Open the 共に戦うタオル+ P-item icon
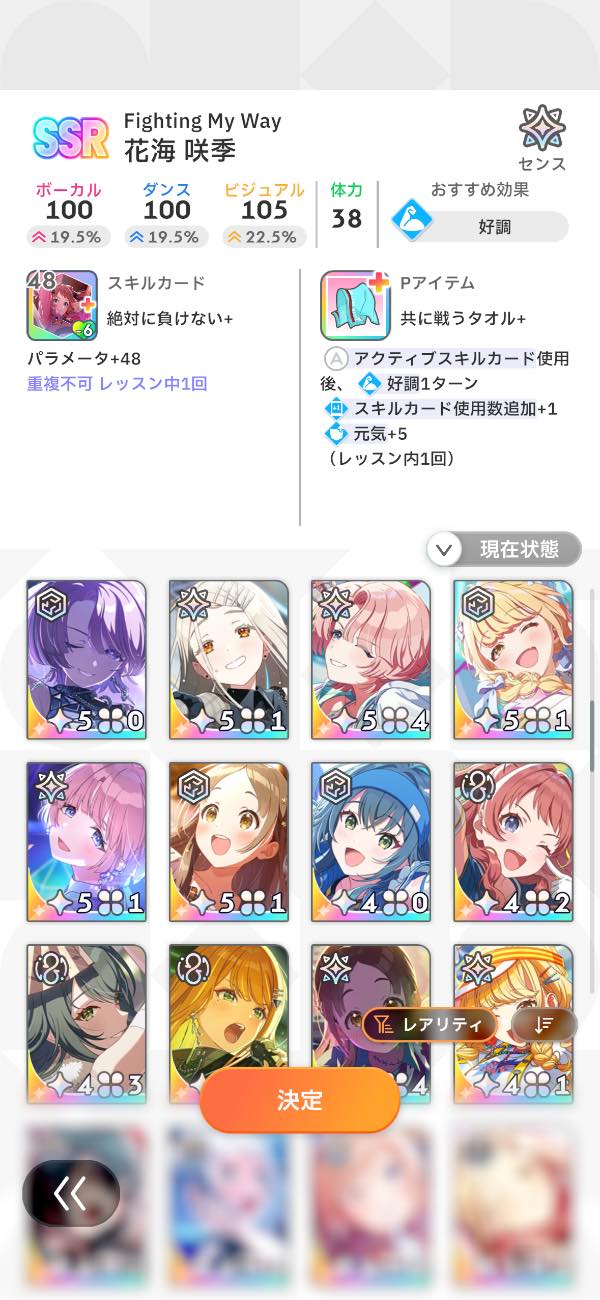 pyautogui.click(x=354, y=305)
